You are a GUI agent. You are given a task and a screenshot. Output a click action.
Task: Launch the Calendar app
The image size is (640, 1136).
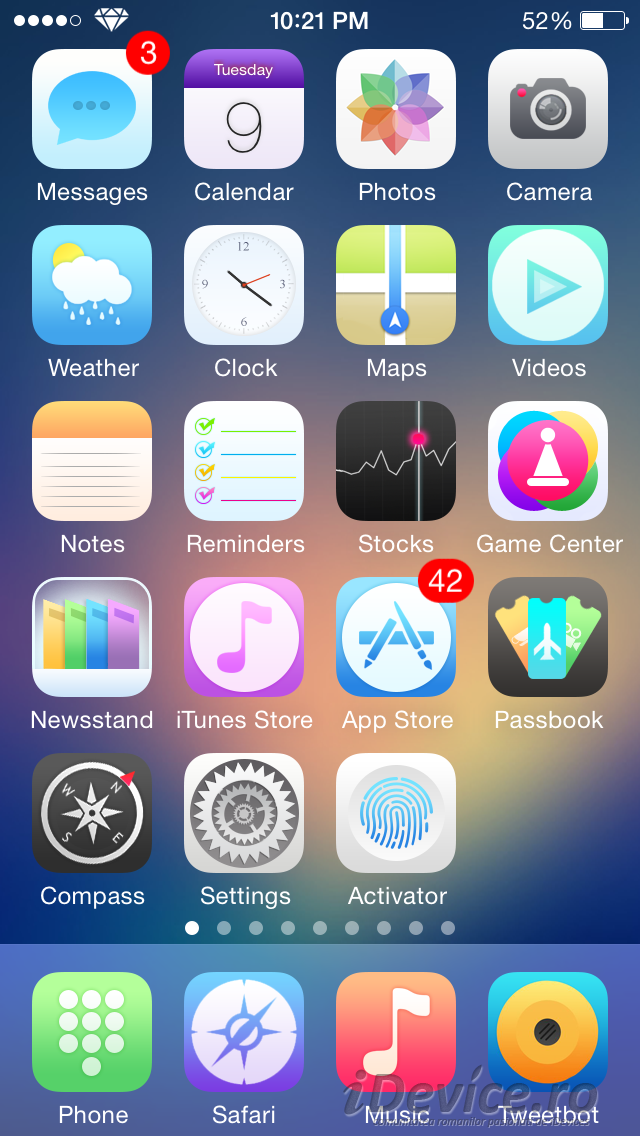[x=244, y=109]
